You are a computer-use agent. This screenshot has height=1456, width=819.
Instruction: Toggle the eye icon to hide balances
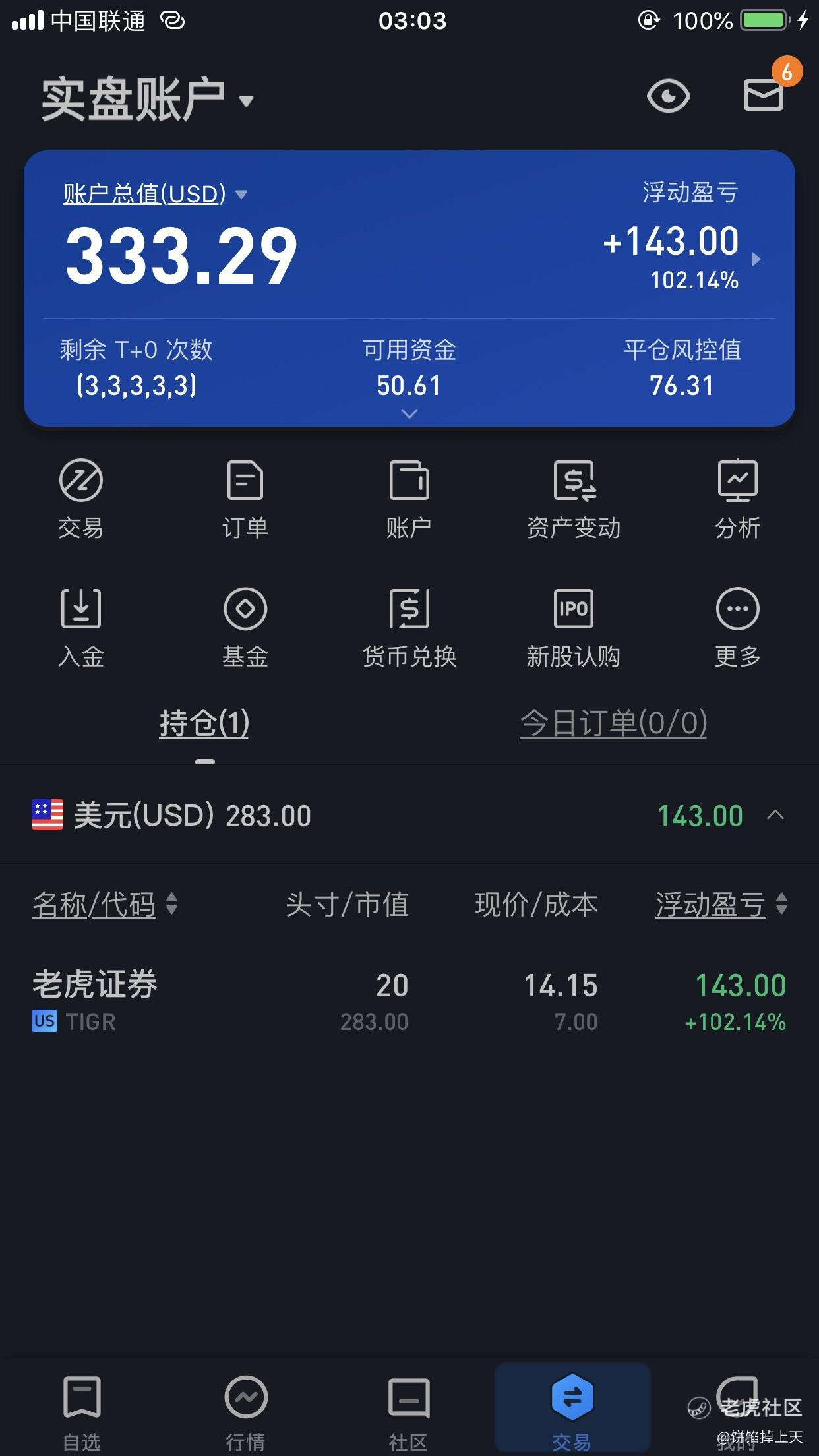(x=668, y=97)
